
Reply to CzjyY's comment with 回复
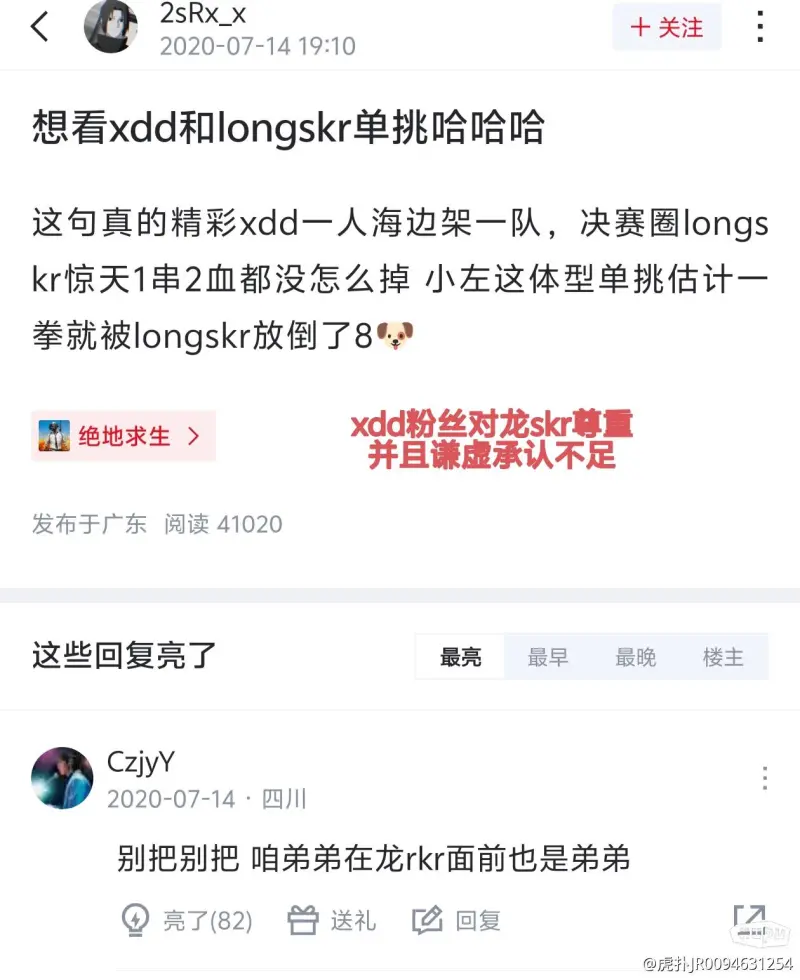coord(456,920)
